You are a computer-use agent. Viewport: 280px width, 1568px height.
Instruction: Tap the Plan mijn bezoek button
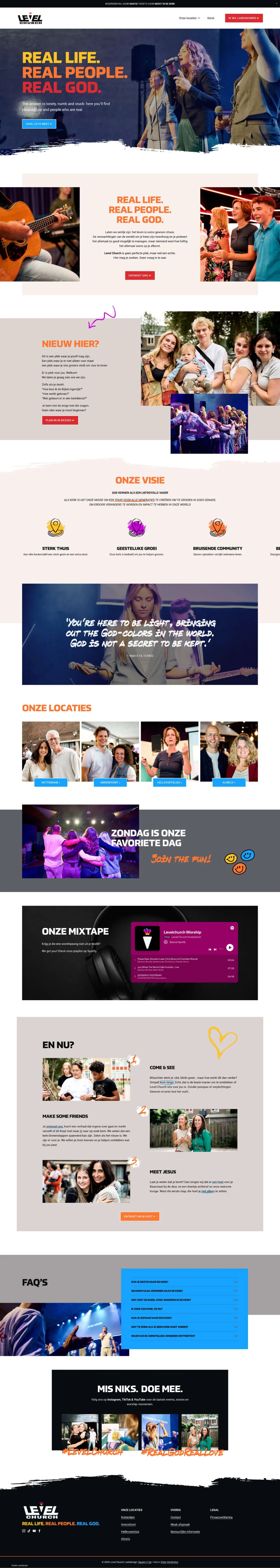(x=60, y=420)
